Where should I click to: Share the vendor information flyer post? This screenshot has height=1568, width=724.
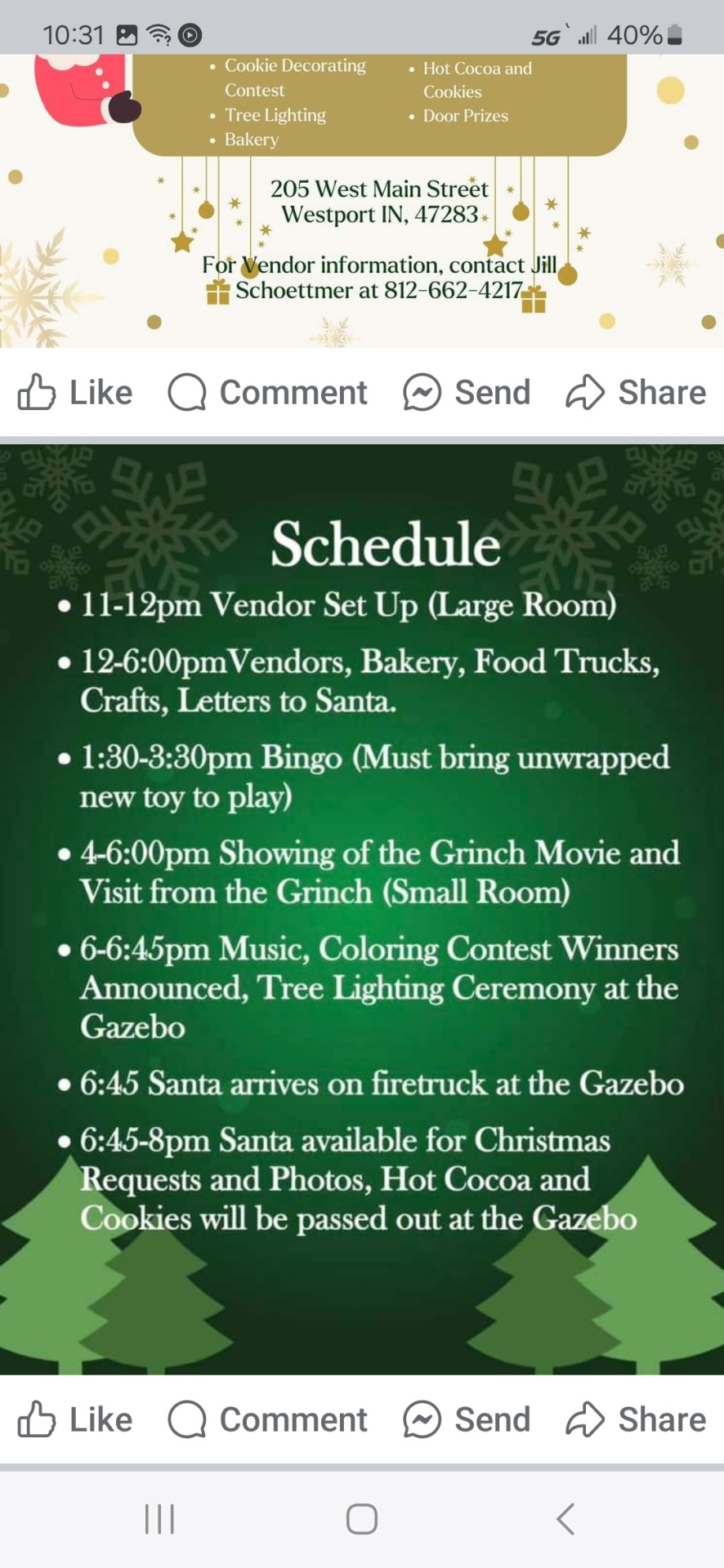pyautogui.click(x=636, y=393)
